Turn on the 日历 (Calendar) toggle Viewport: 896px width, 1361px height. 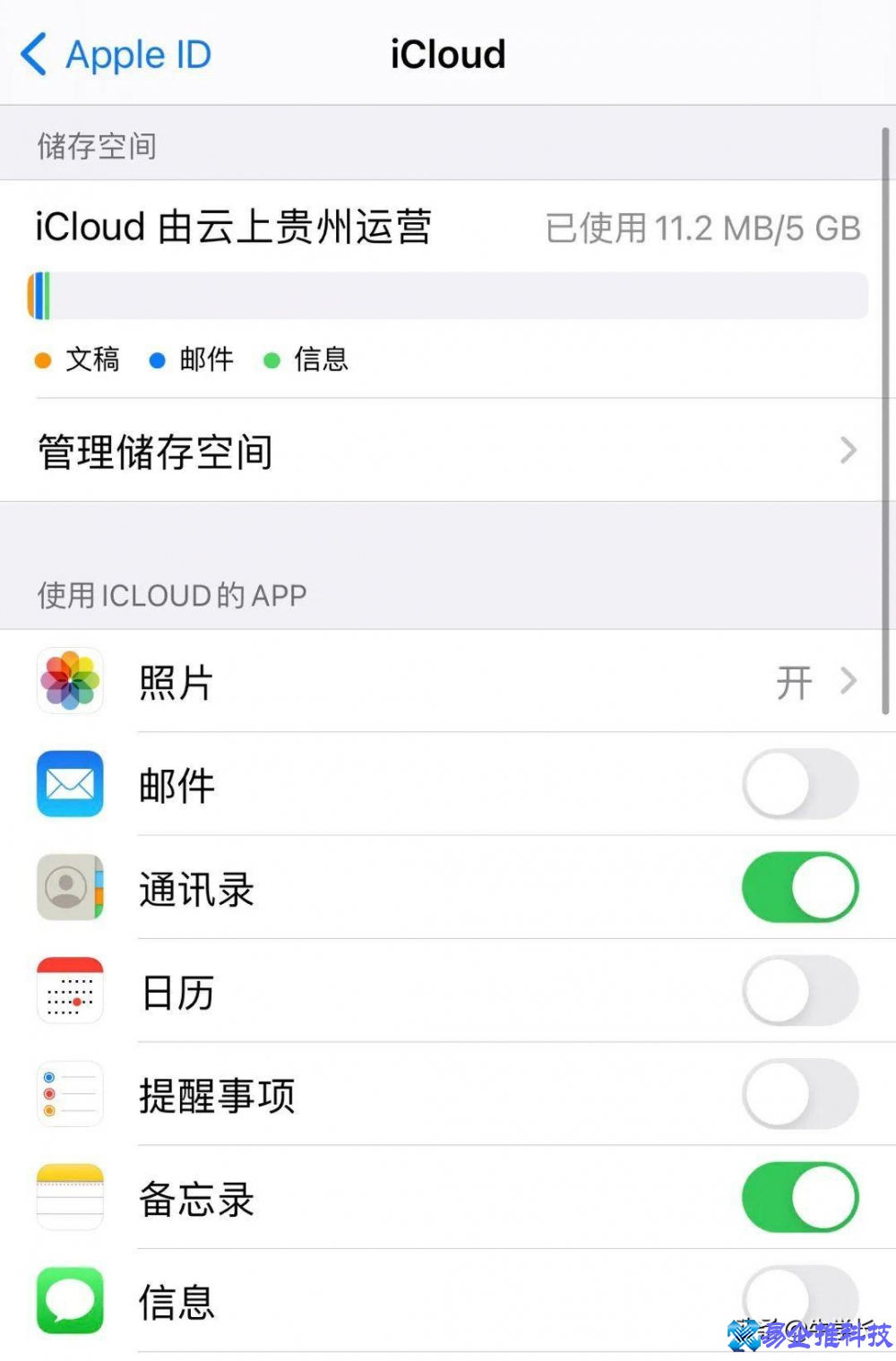(x=800, y=991)
